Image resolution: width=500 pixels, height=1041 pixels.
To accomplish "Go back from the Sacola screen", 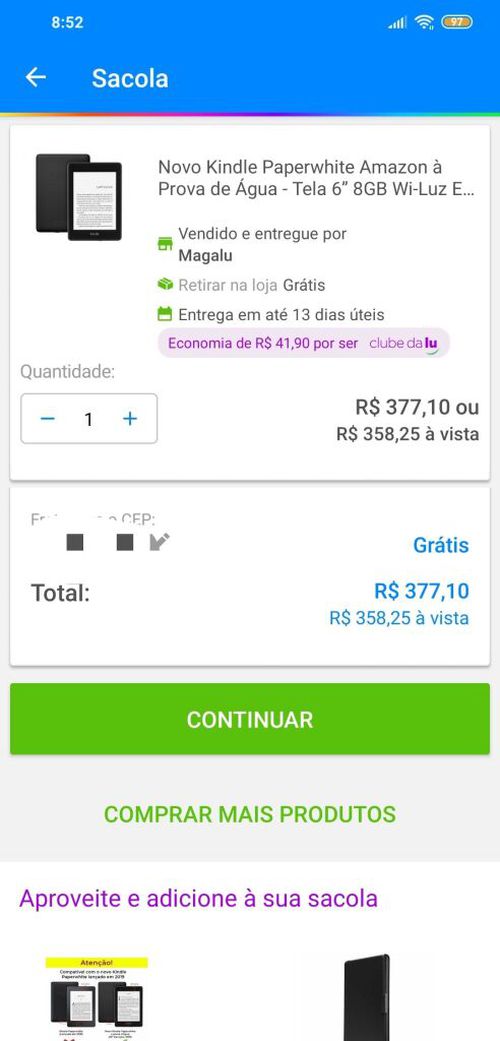I will tap(36, 78).
